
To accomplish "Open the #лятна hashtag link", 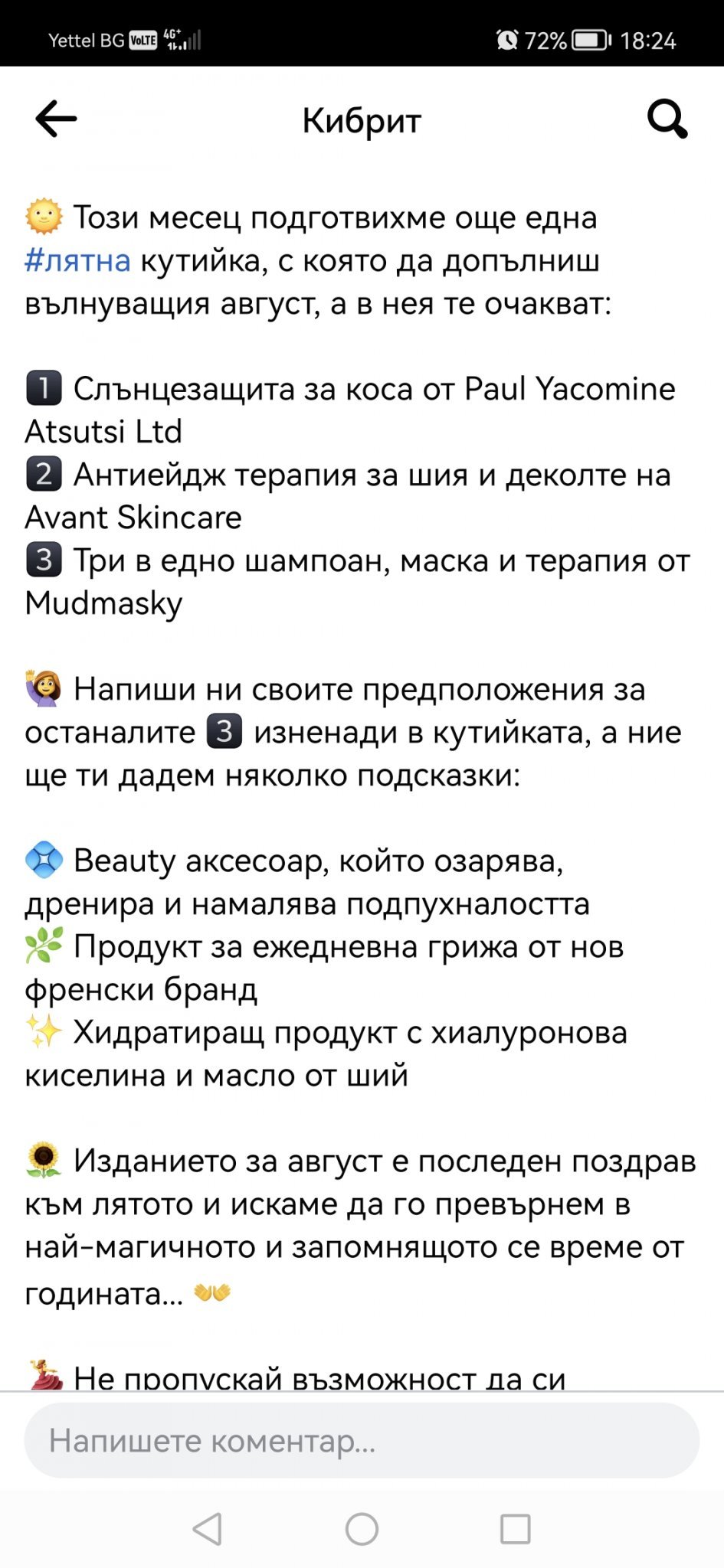I will [77, 261].
